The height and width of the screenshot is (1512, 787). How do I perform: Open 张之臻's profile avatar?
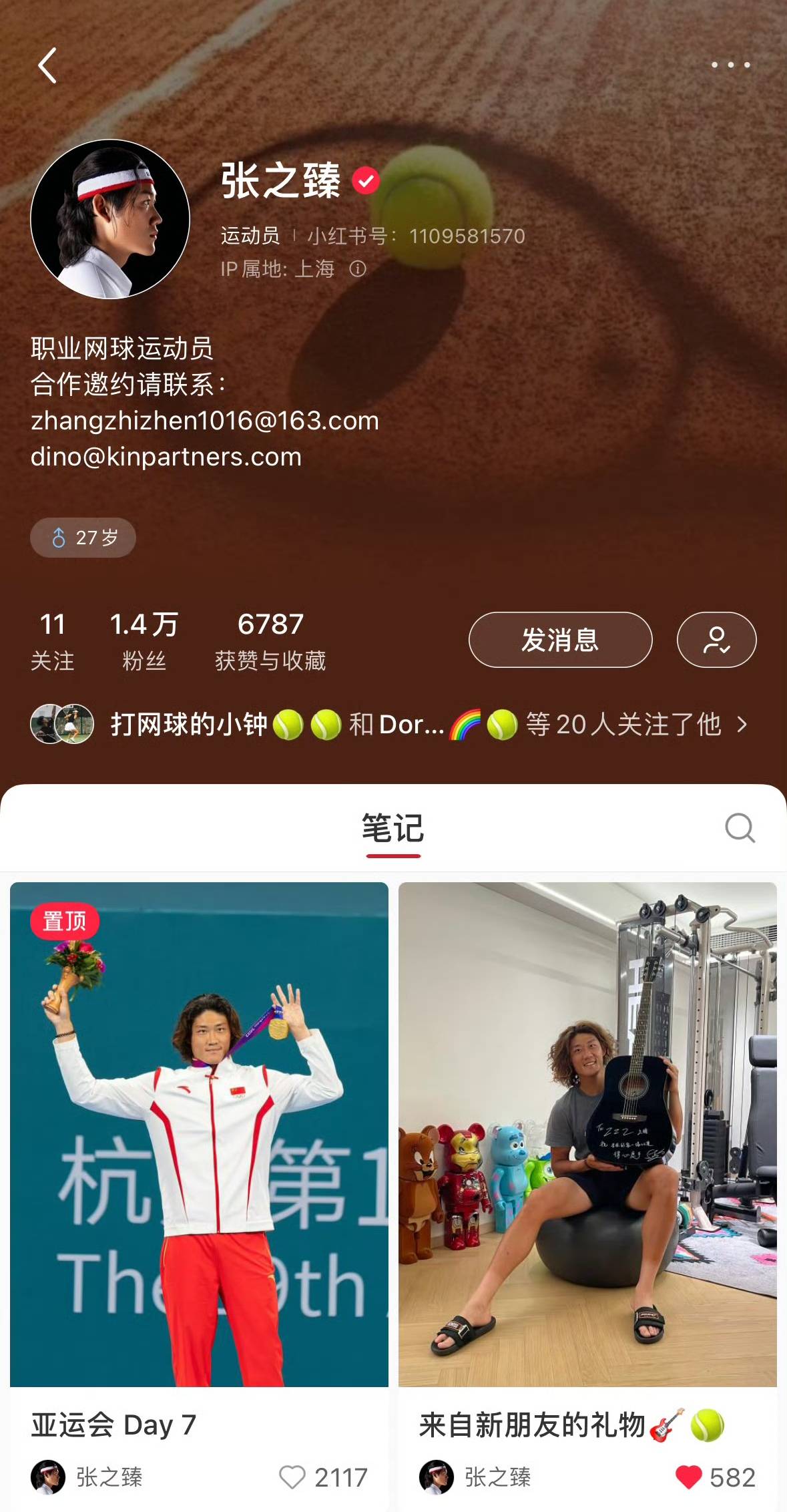(x=110, y=219)
